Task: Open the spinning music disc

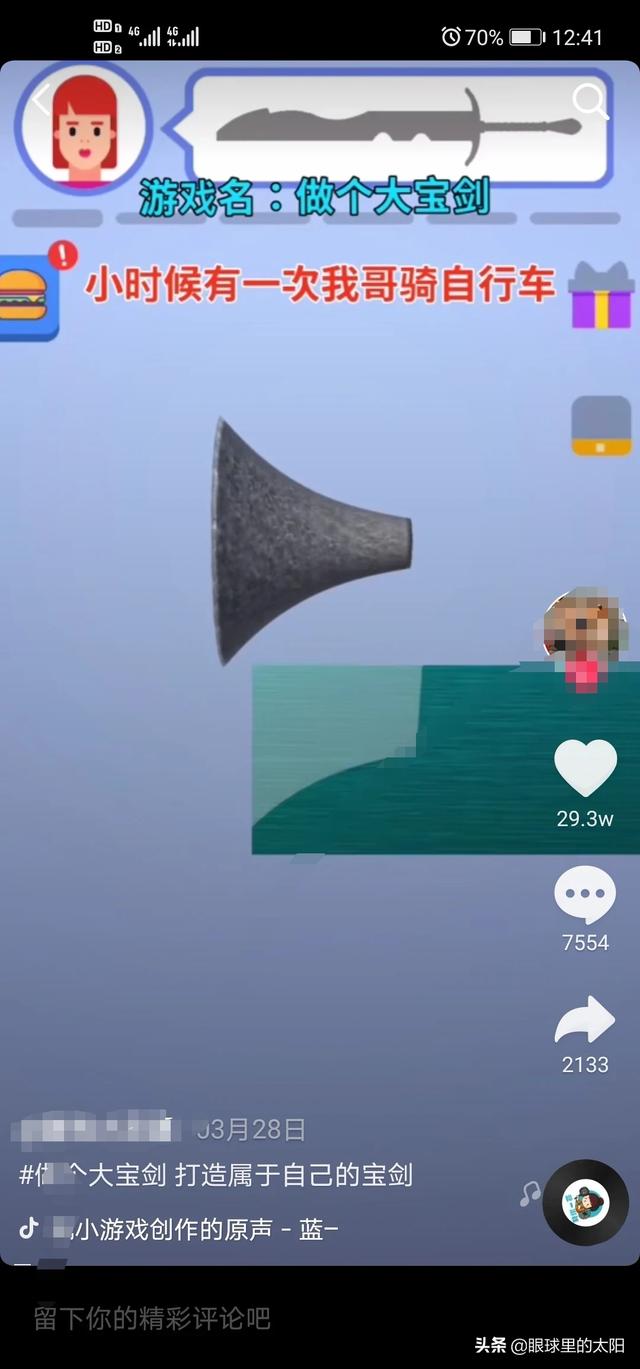Action: [586, 1202]
